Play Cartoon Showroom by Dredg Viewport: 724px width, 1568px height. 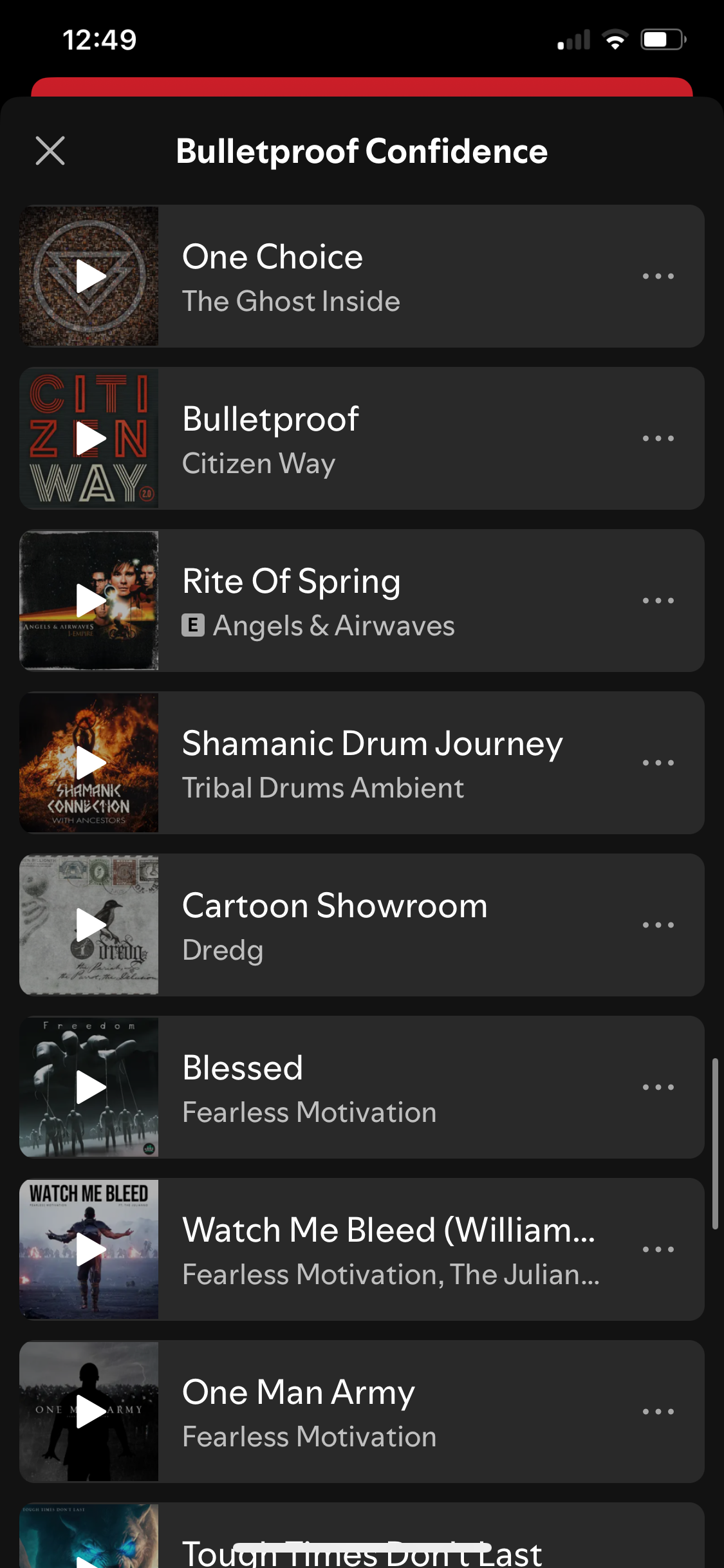(x=89, y=925)
